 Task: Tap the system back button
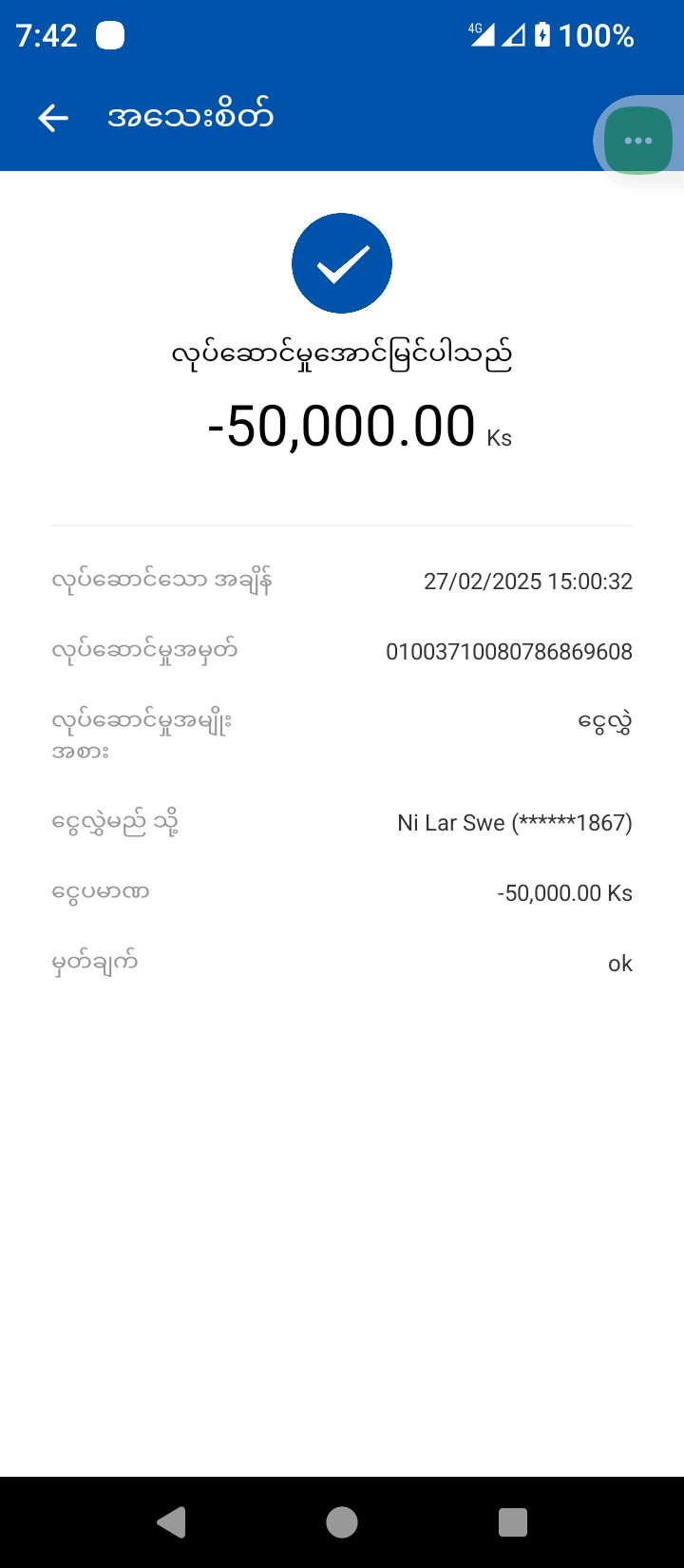(x=171, y=1522)
